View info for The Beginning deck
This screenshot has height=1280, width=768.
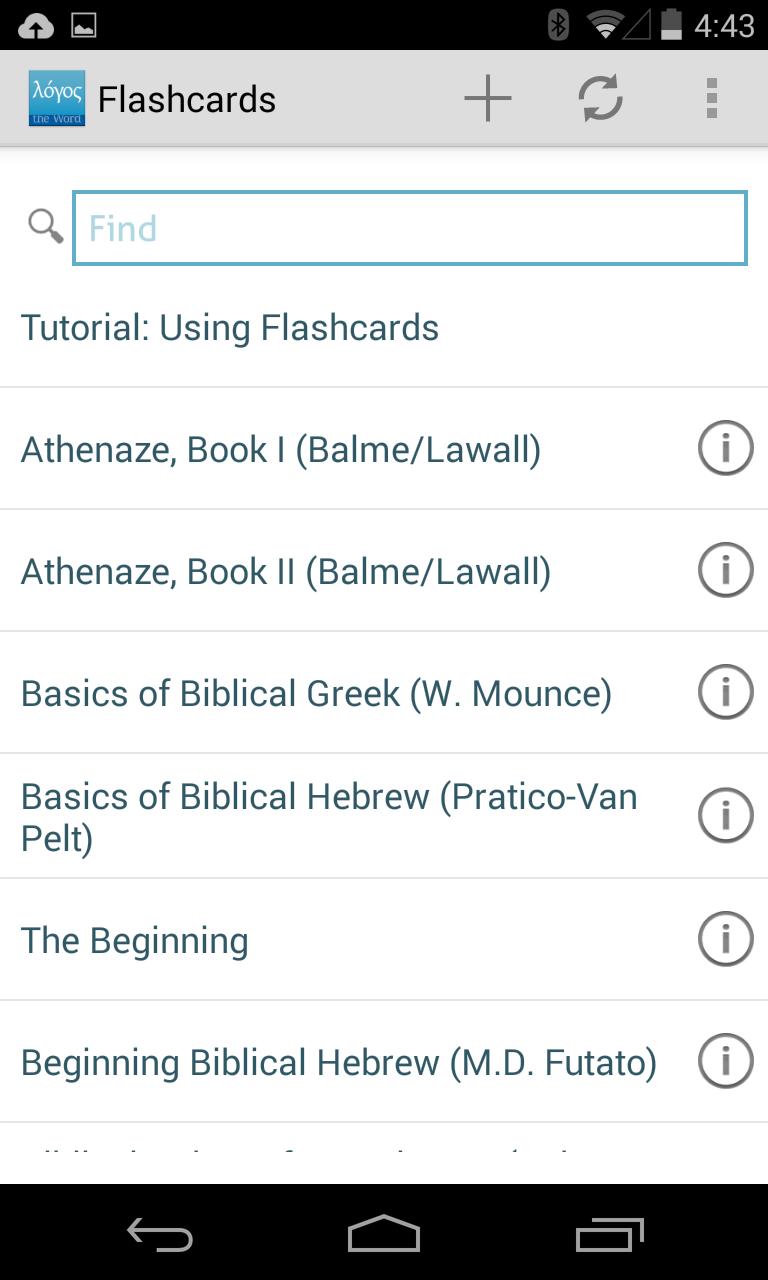[x=725, y=939]
